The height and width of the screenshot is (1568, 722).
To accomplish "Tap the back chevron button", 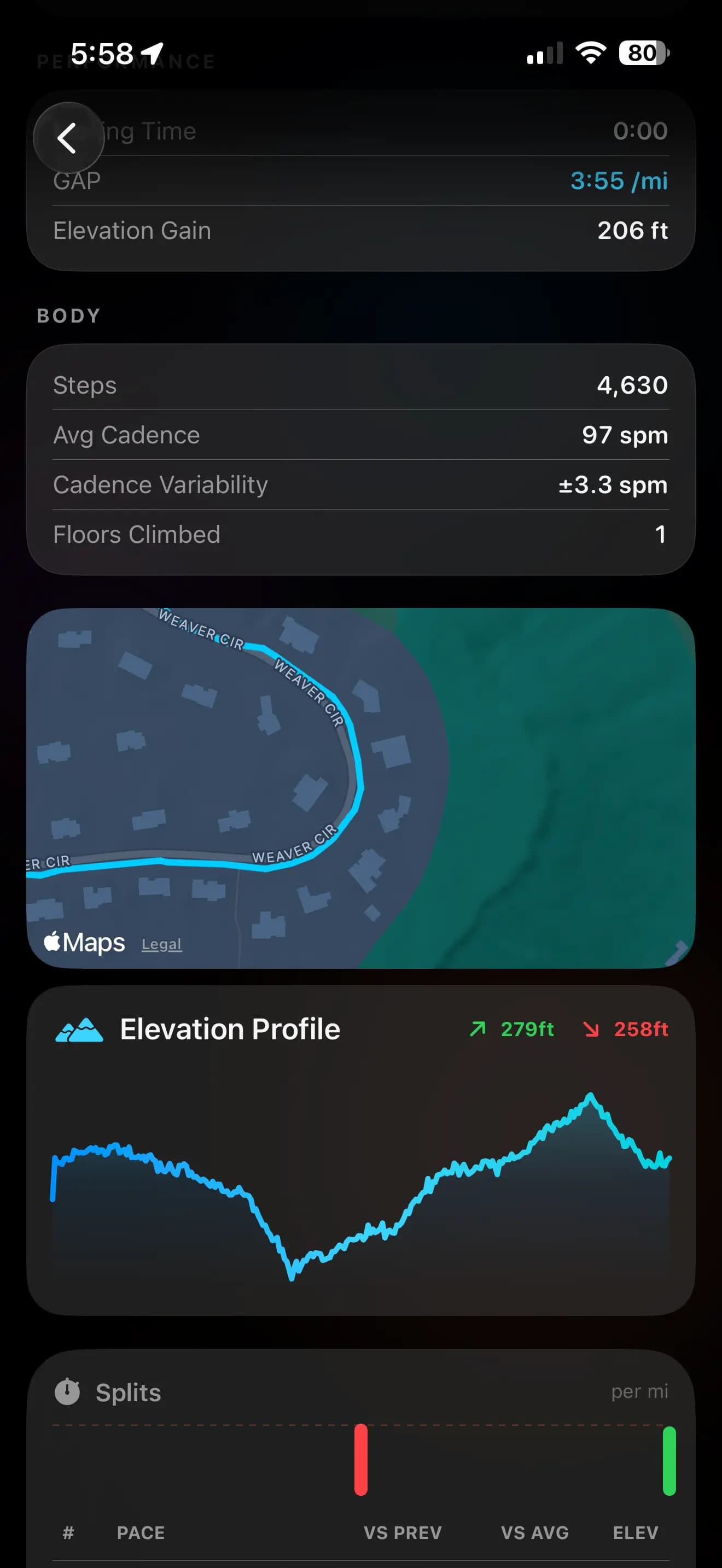I will 69,138.
